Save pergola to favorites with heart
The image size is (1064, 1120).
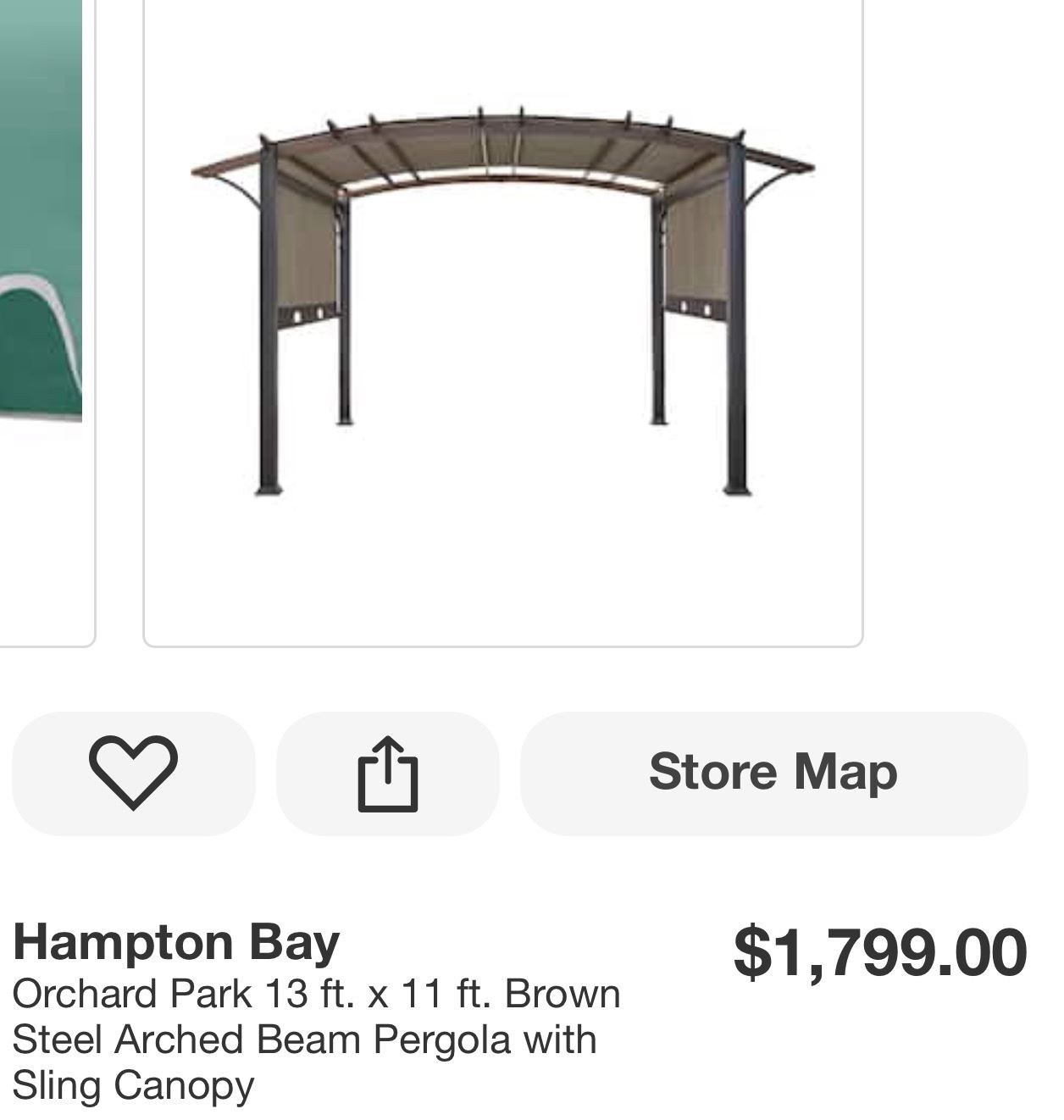[133, 773]
